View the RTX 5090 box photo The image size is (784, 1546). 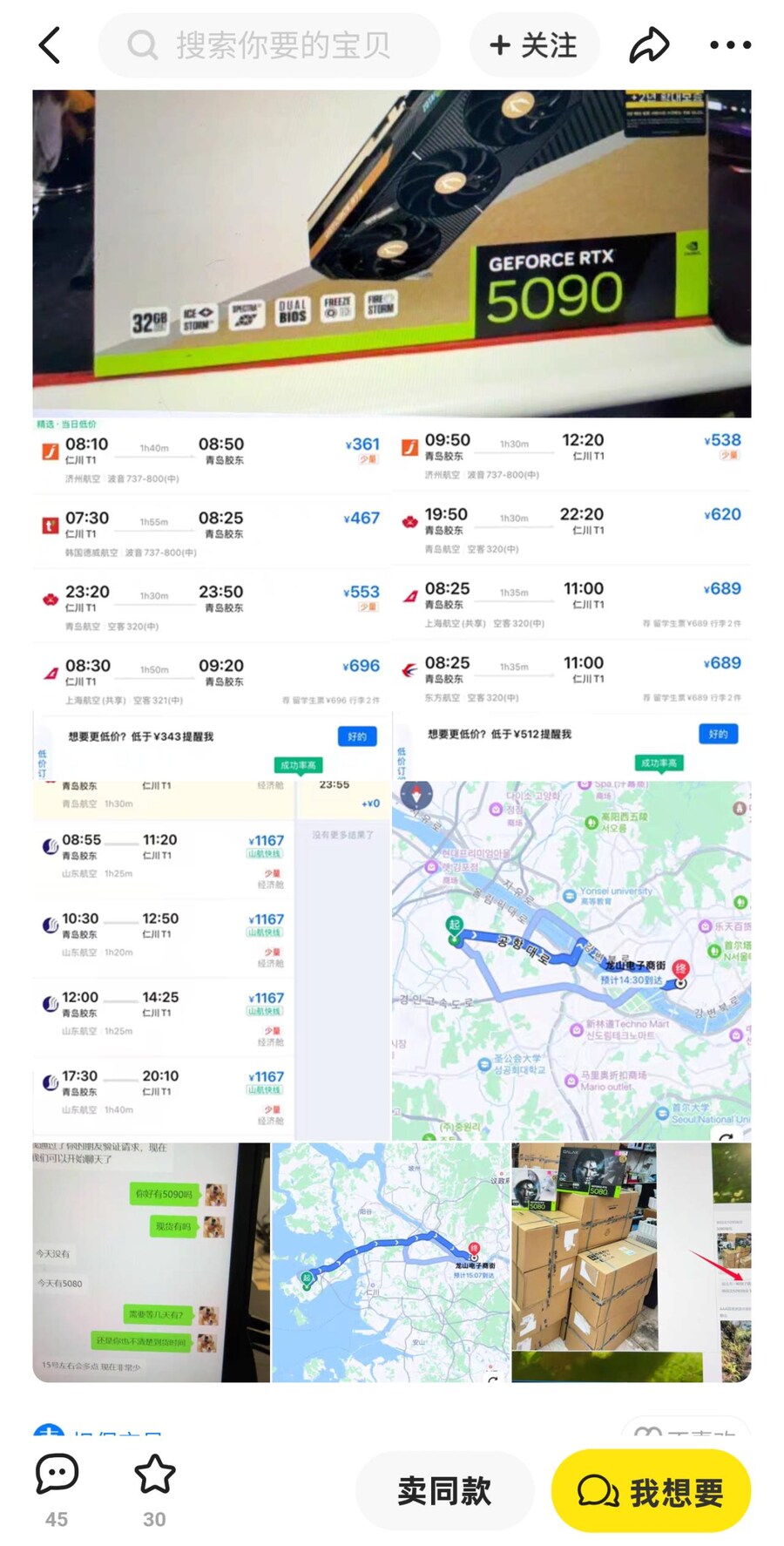(392, 253)
